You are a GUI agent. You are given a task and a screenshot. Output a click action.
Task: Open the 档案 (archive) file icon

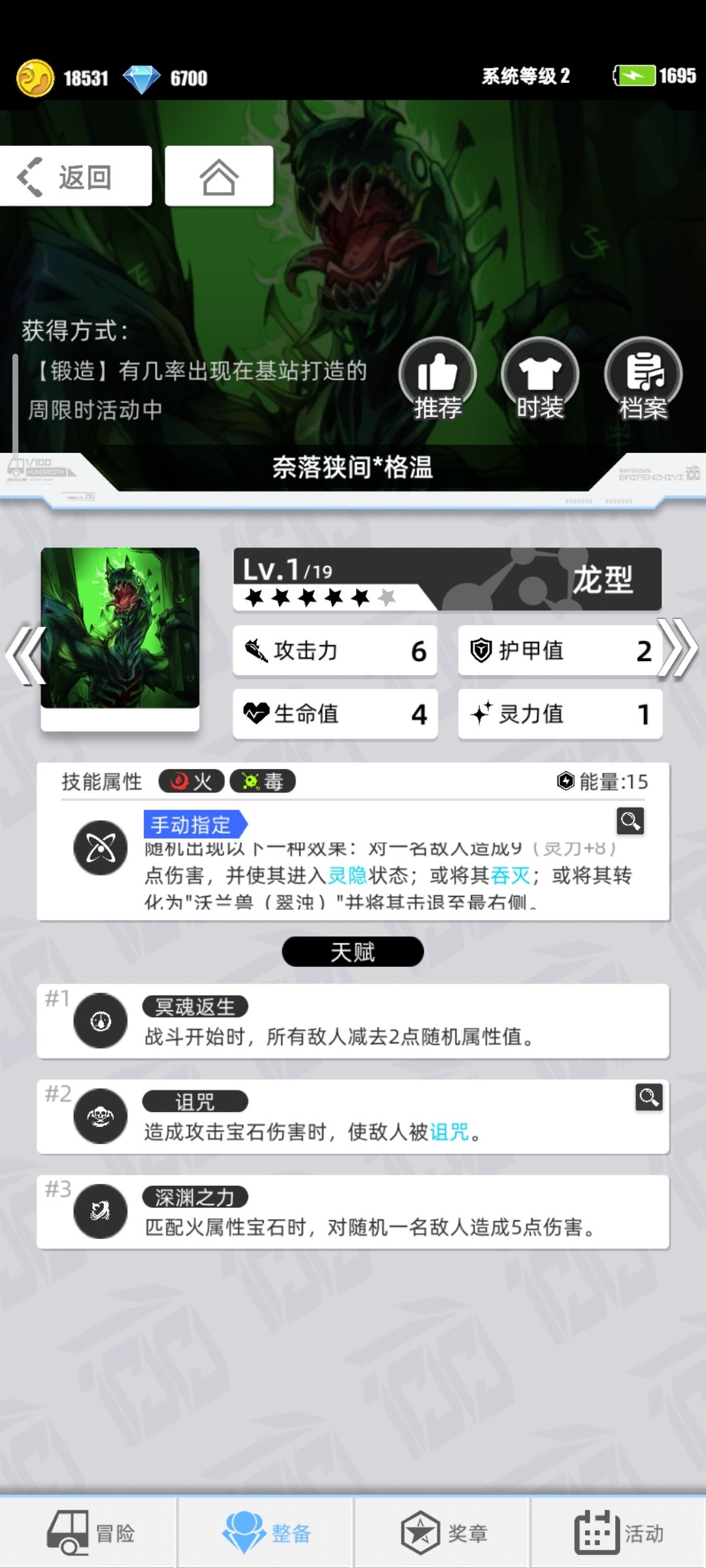tap(643, 378)
